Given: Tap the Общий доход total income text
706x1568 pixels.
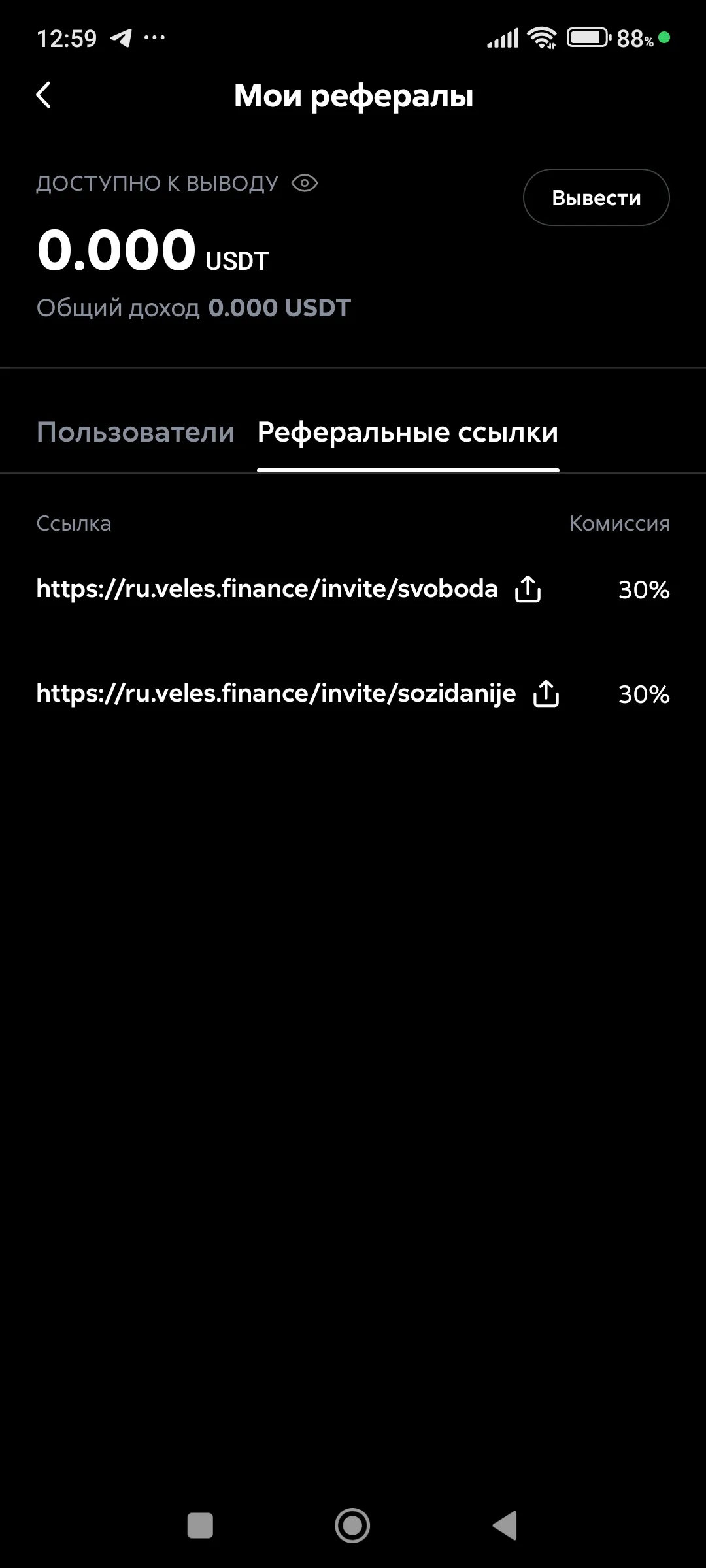Looking at the screenshot, I should 193,307.
